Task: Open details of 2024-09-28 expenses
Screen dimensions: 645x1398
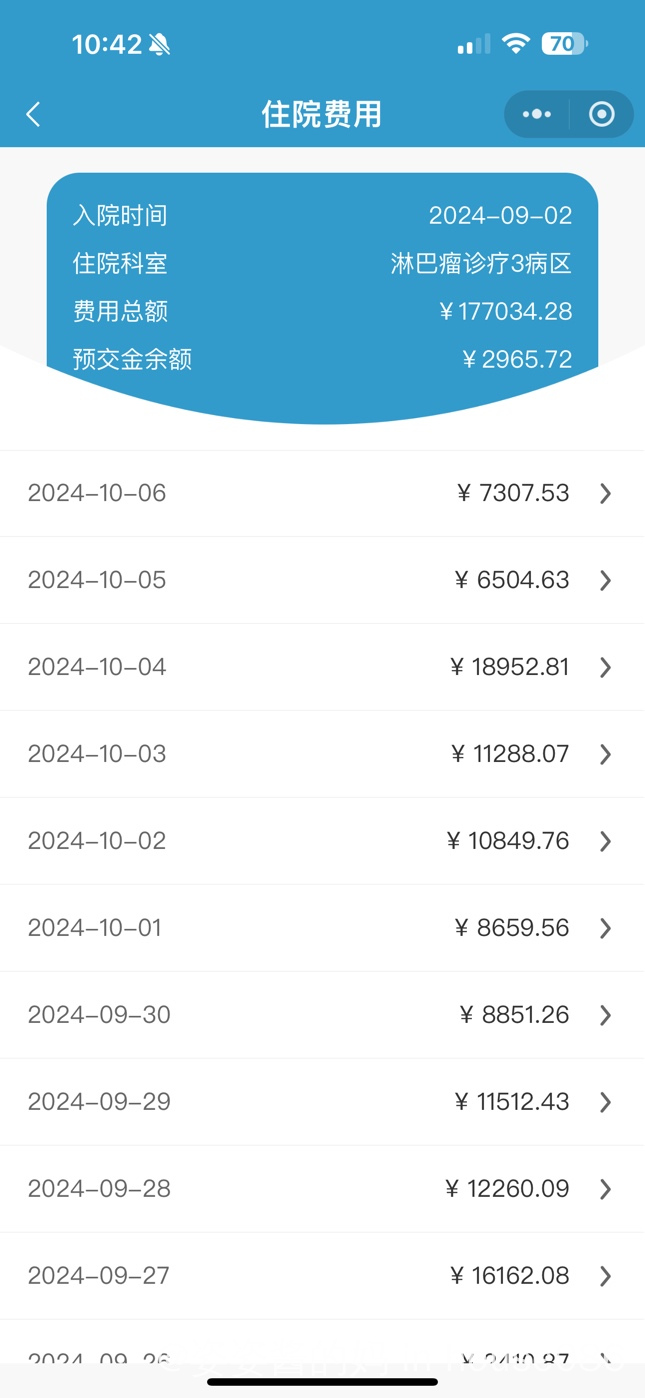Action: click(x=322, y=1189)
